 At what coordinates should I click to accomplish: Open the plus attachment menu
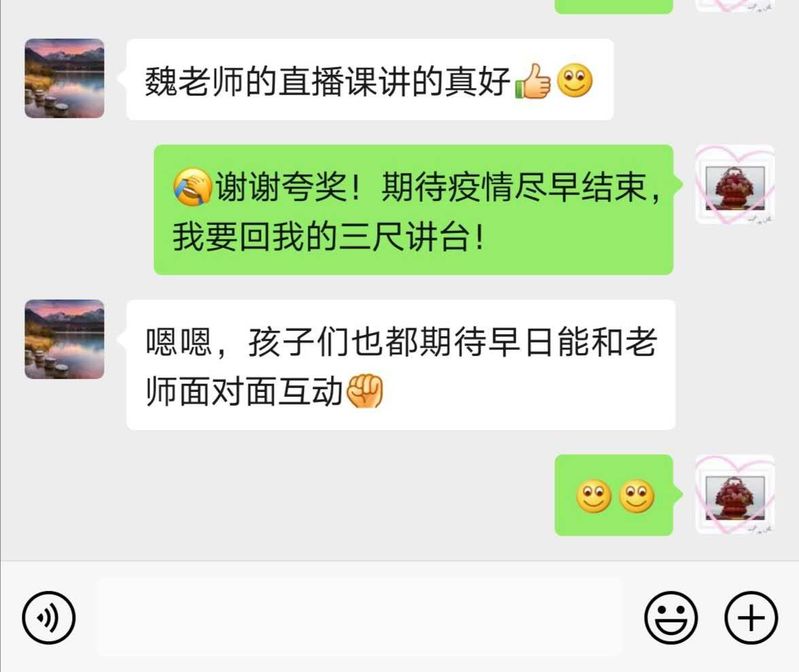(750, 619)
